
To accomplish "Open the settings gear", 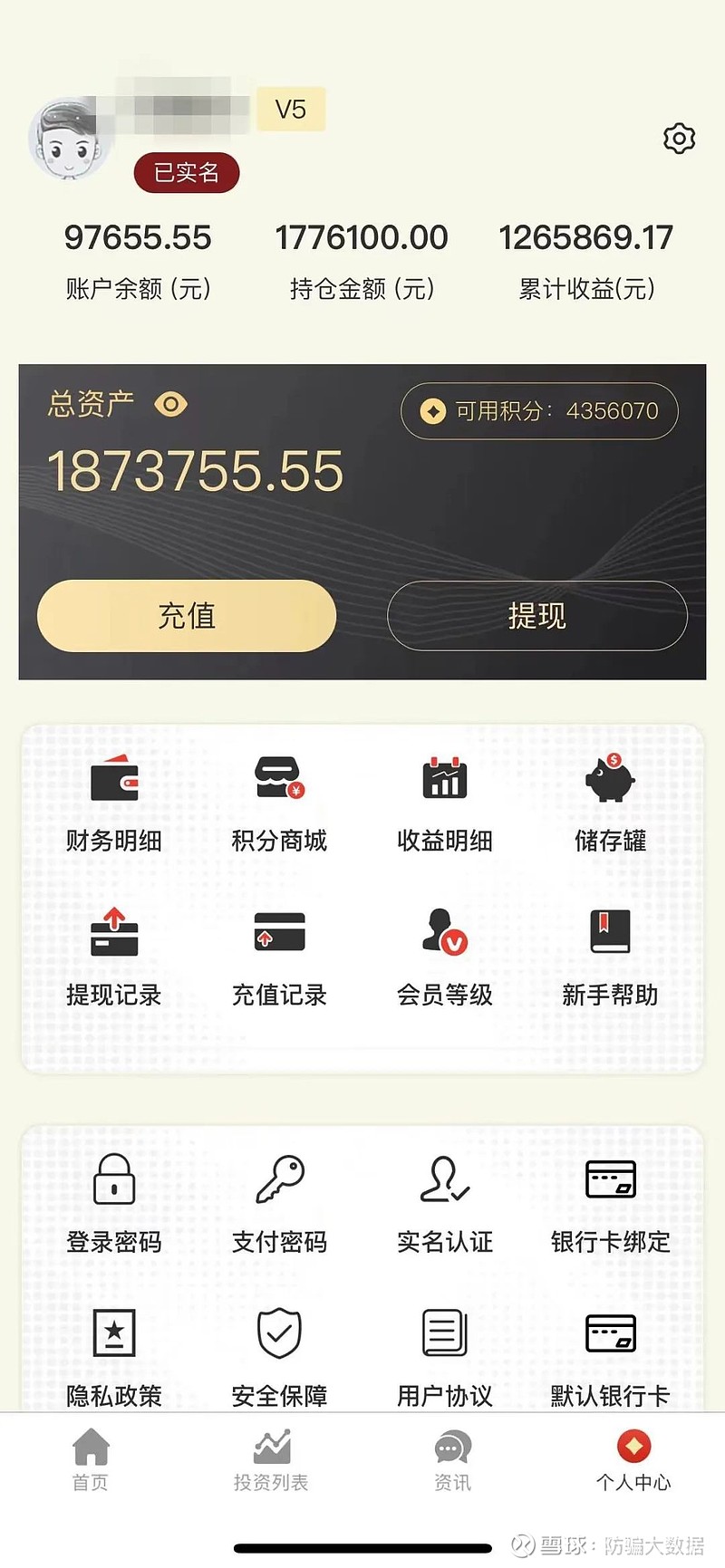I will (679, 139).
